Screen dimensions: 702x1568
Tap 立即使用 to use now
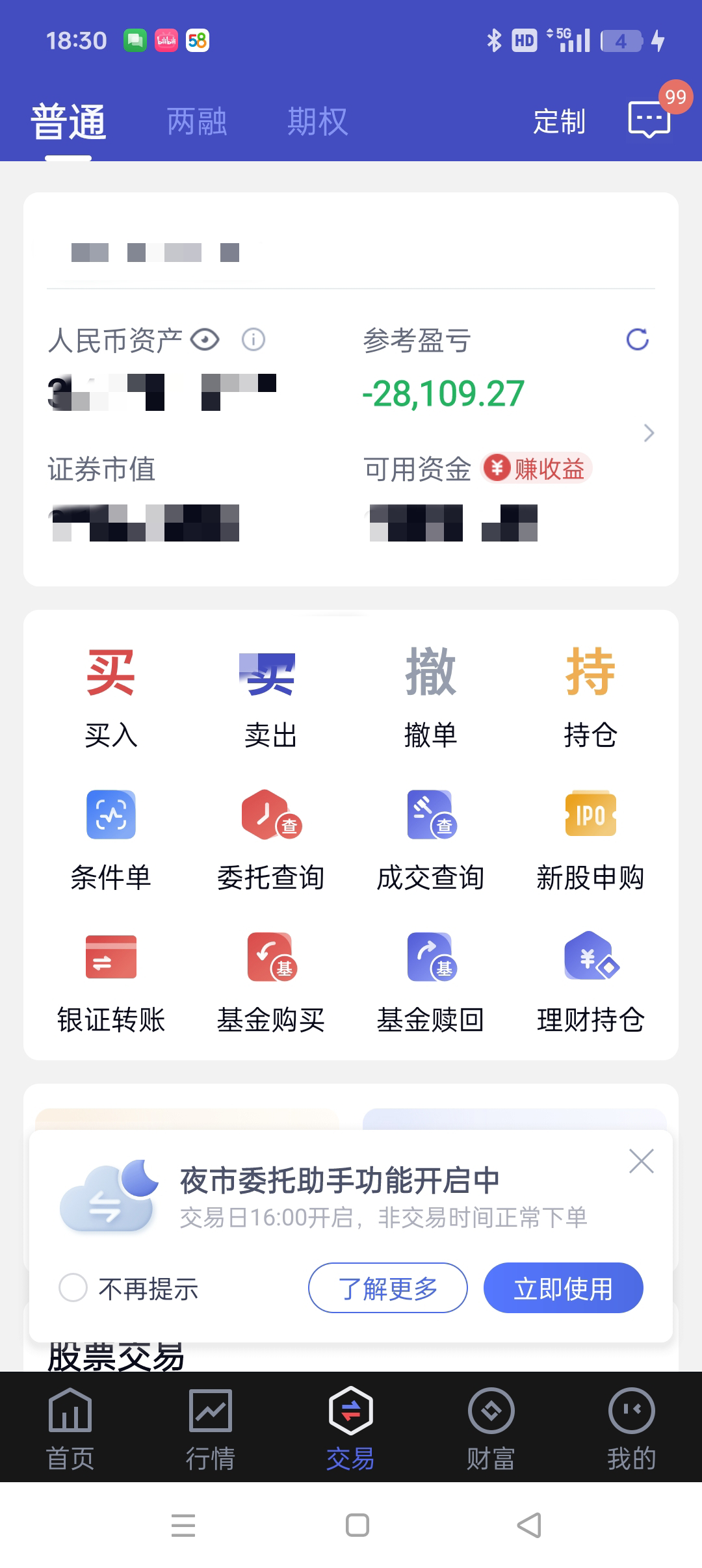click(563, 1288)
